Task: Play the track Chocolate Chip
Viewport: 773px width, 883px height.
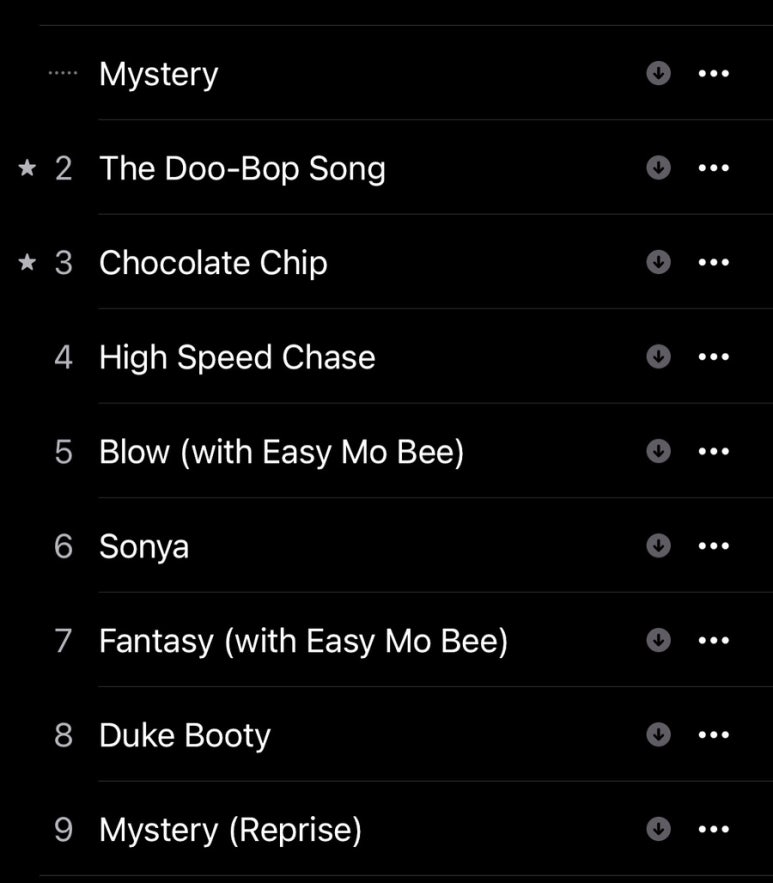Action: (213, 263)
